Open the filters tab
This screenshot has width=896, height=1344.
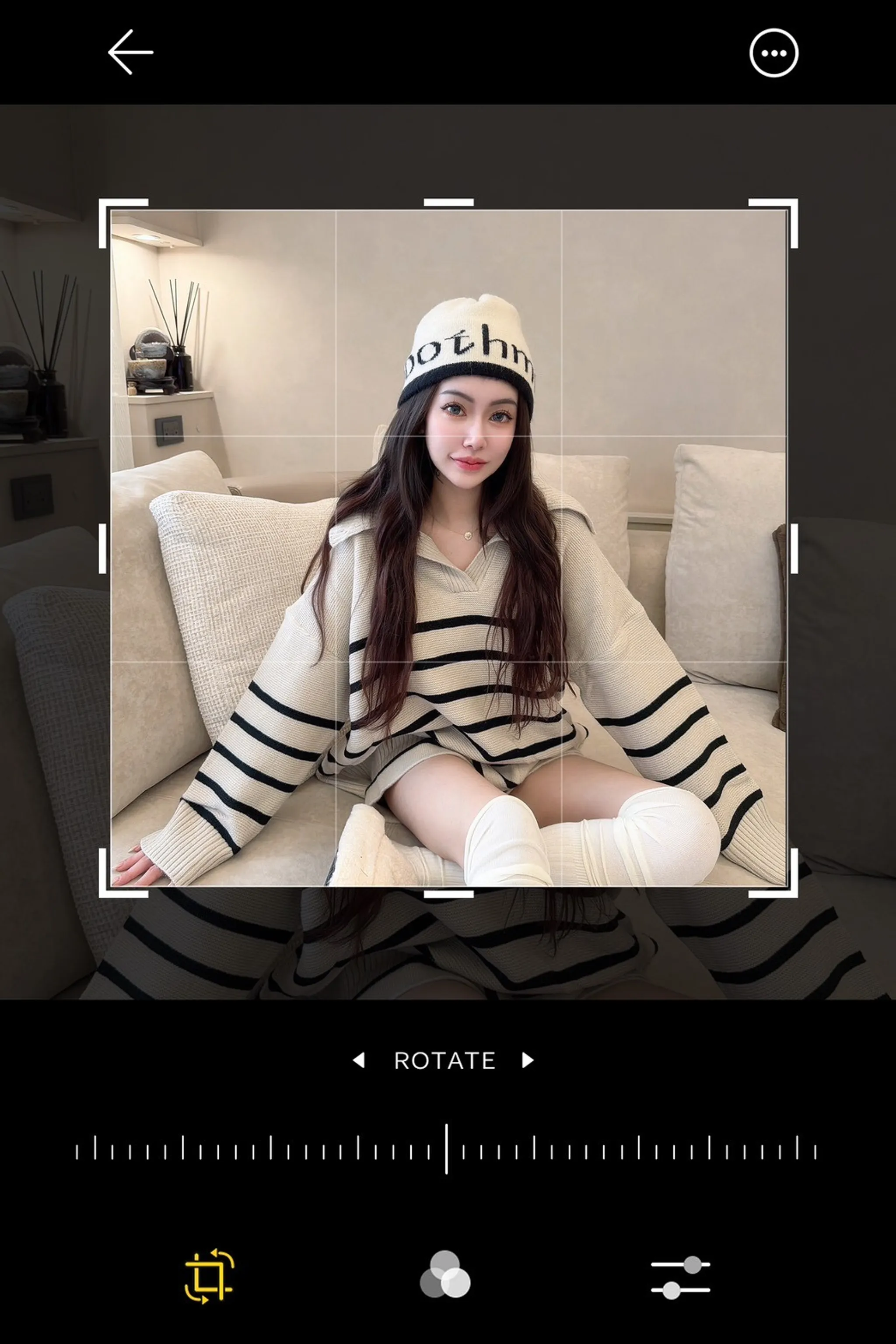click(x=445, y=1275)
